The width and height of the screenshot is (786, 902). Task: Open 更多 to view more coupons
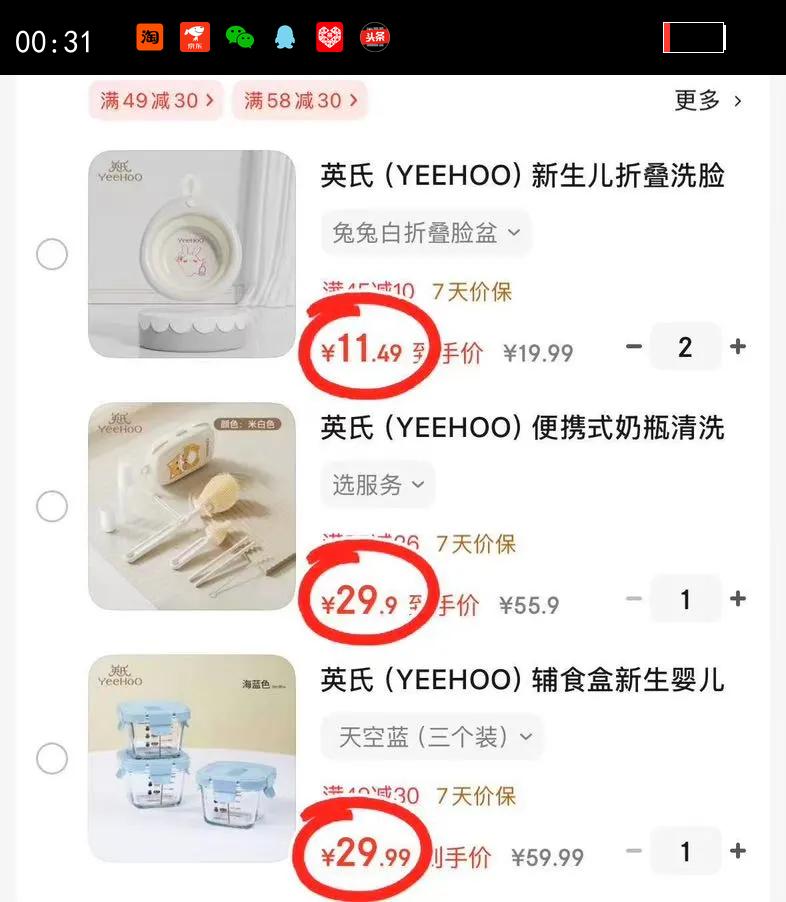(709, 100)
